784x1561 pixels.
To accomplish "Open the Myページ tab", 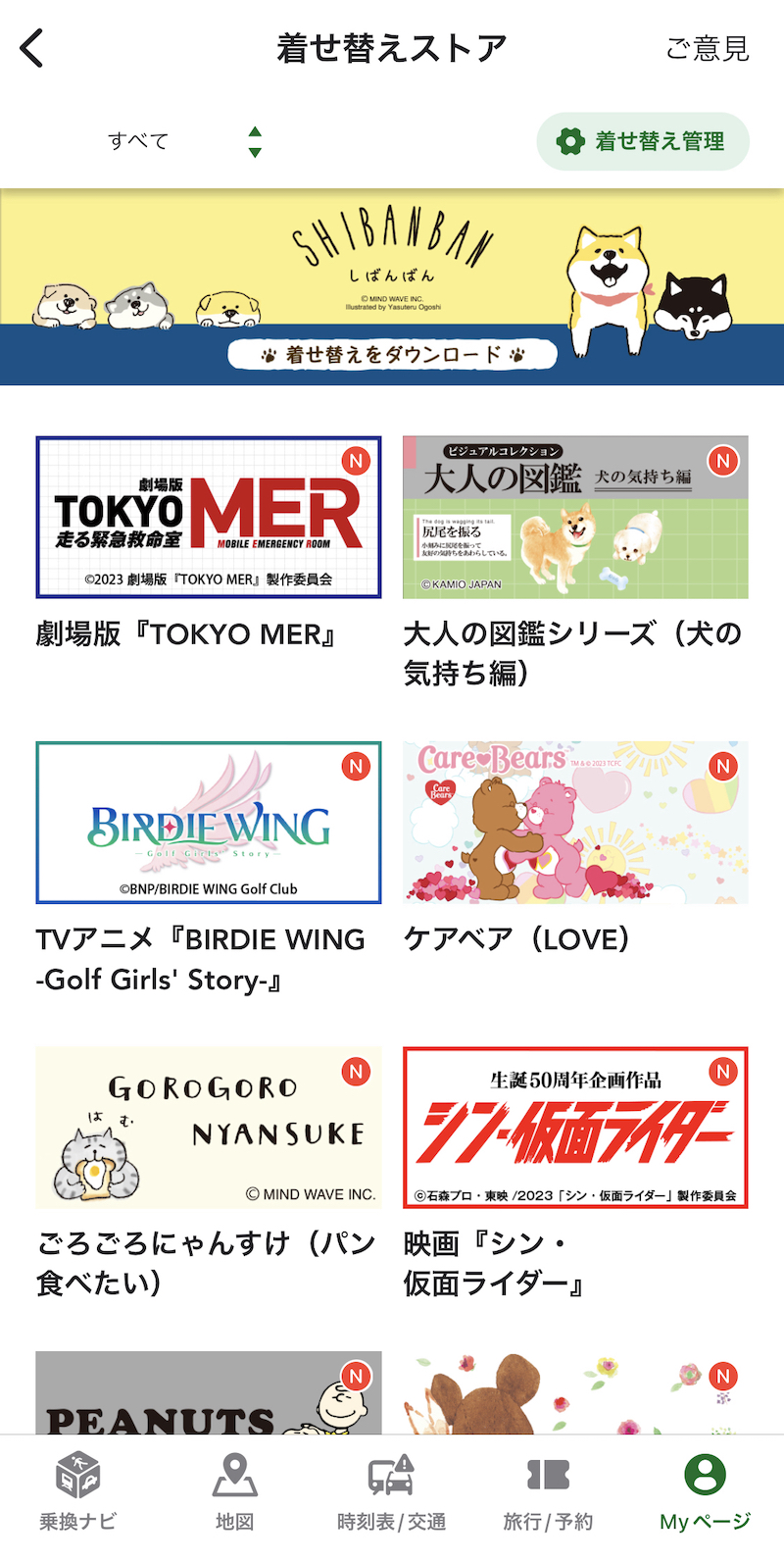I will [x=705, y=1492].
